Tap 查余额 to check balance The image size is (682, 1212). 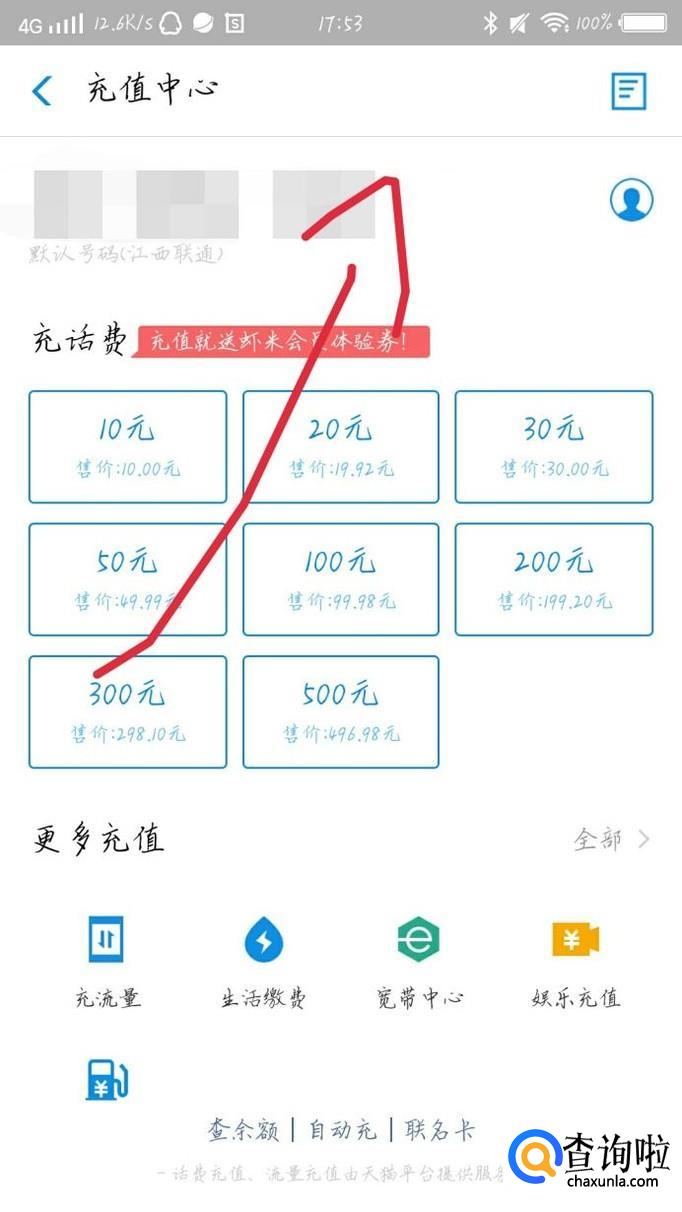coord(243,1130)
